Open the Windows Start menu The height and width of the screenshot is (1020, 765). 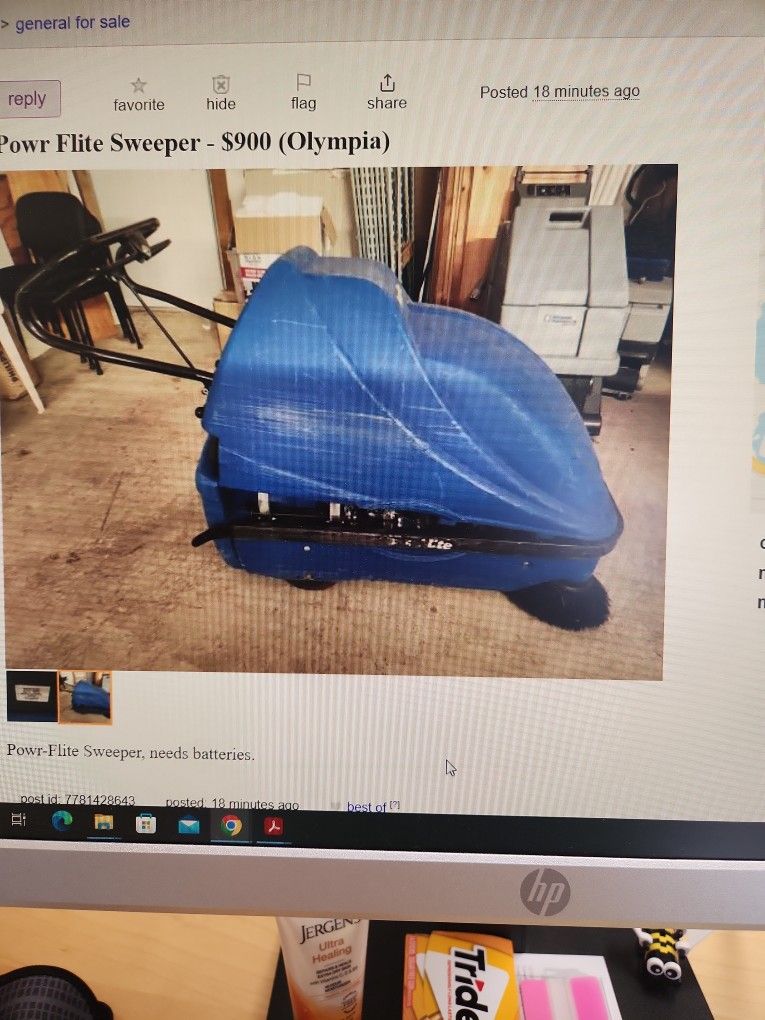pyautogui.click(x=18, y=822)
